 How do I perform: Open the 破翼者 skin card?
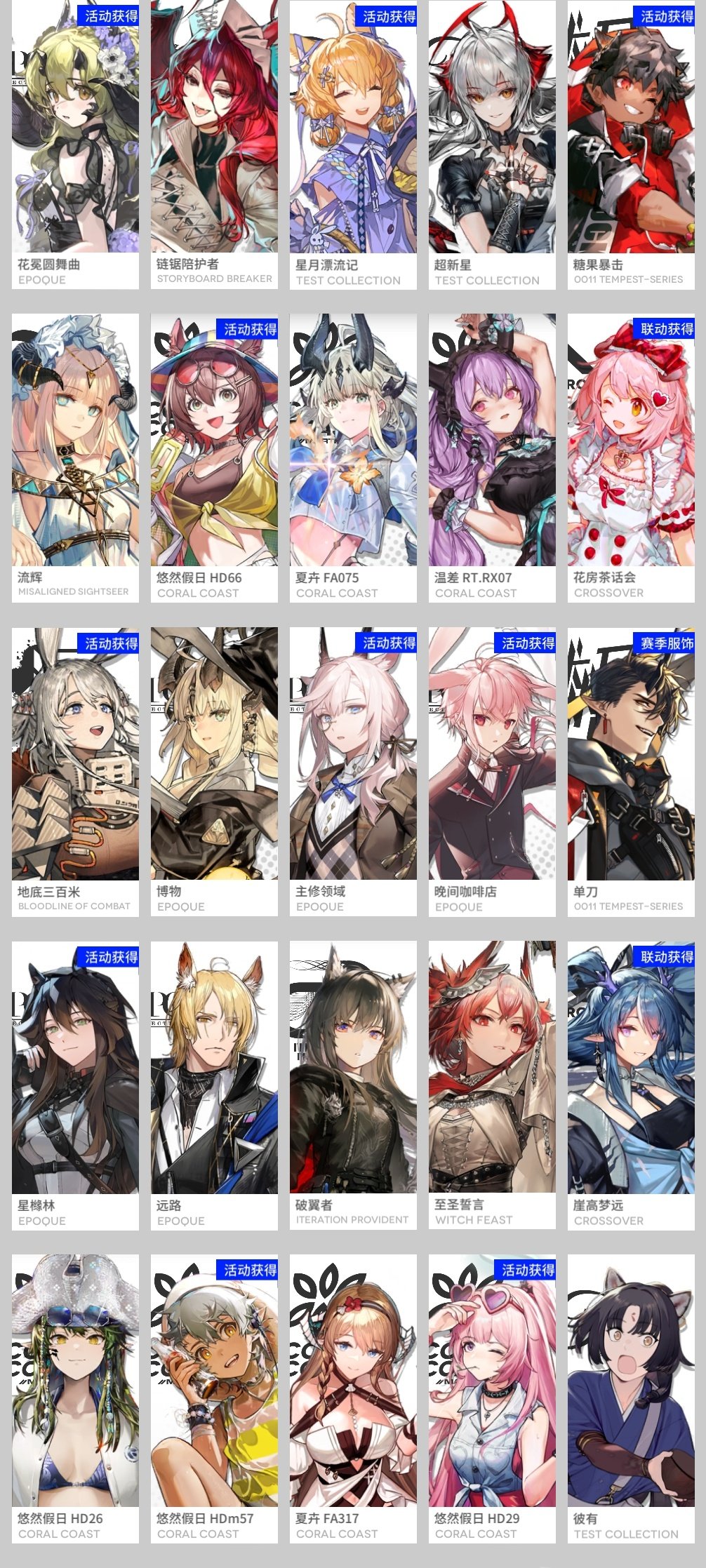click(353, 1084)
